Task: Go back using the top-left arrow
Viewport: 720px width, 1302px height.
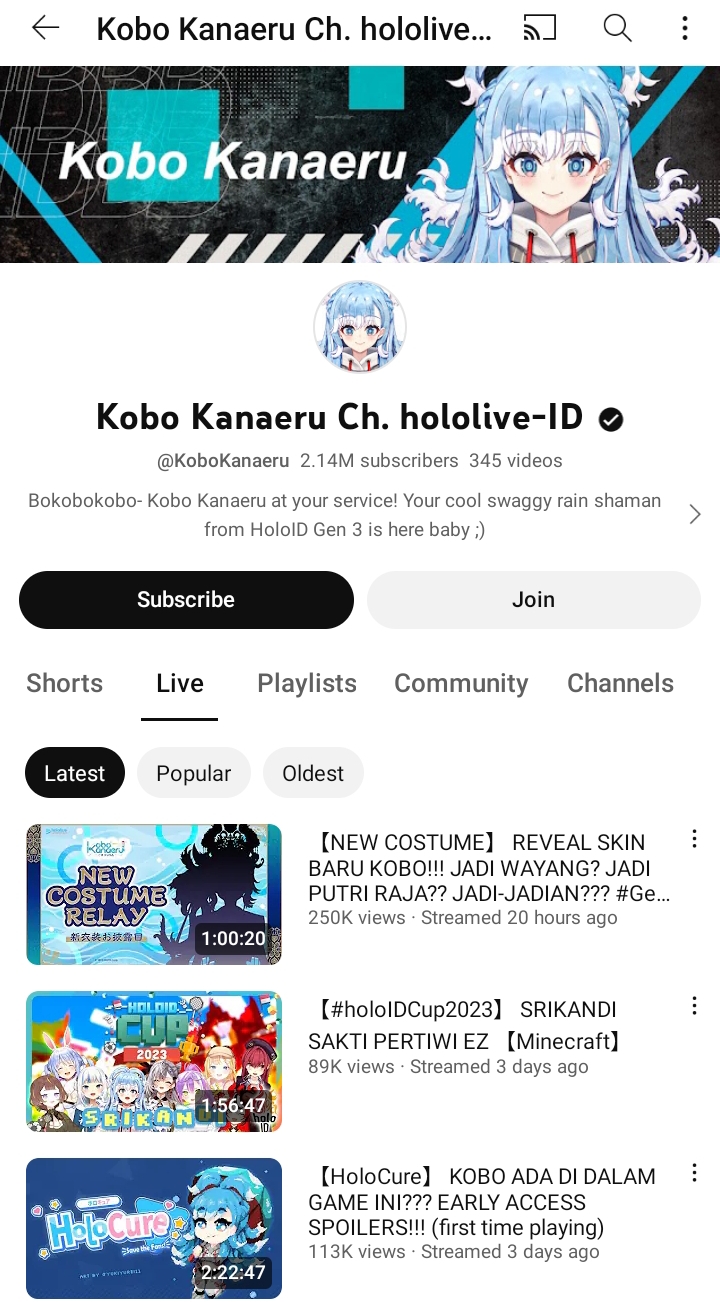Action: pyautogui.click(x=46, y=28)
